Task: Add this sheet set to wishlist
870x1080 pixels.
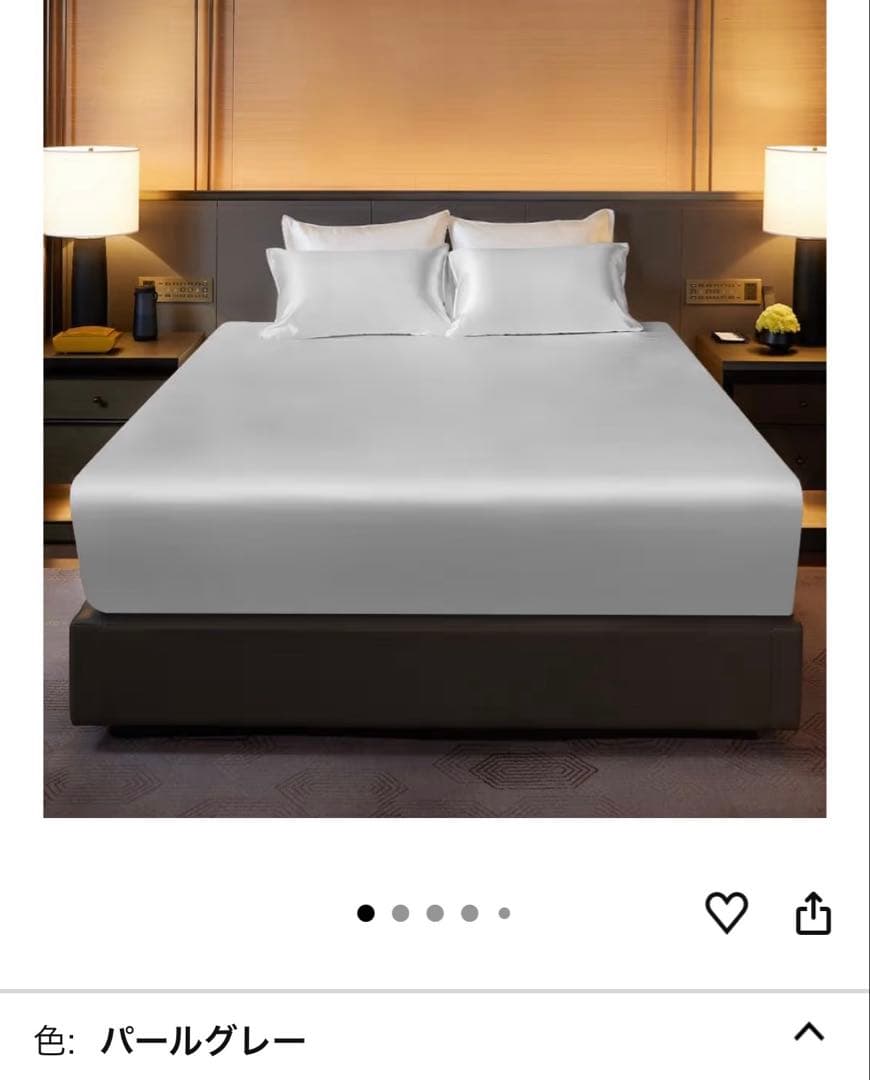Action: click(727, 912)
